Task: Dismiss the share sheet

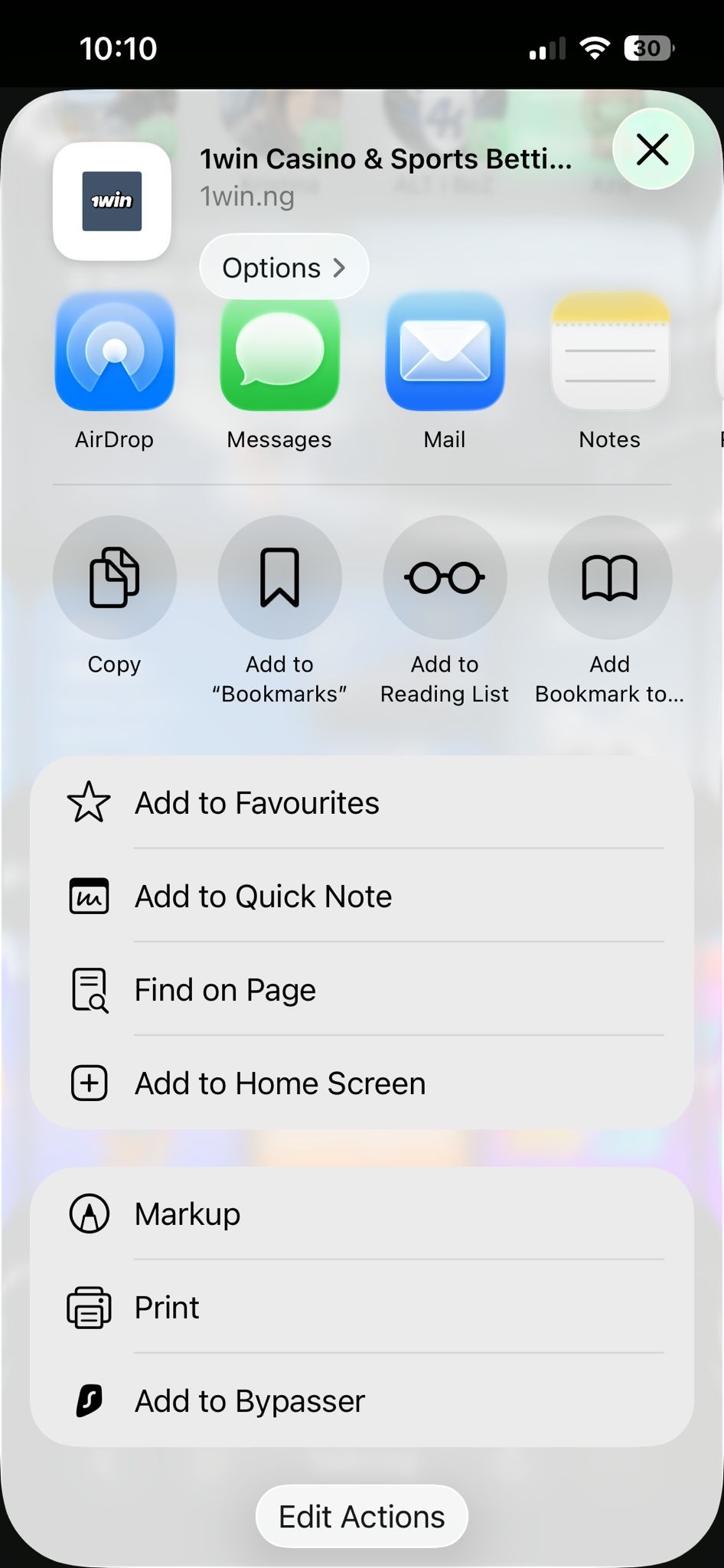Action: pos(652,149)
